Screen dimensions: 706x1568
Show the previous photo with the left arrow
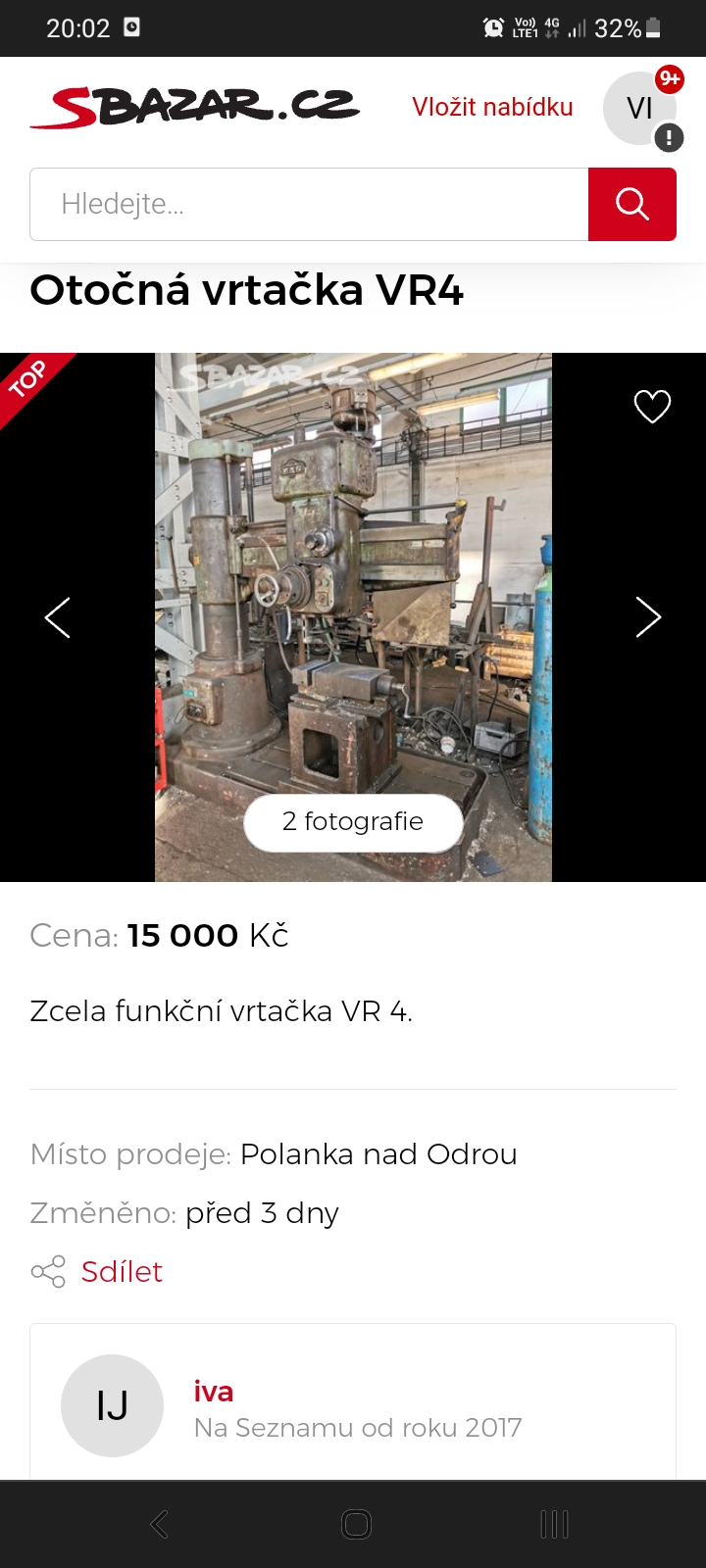tap(58, 617)
